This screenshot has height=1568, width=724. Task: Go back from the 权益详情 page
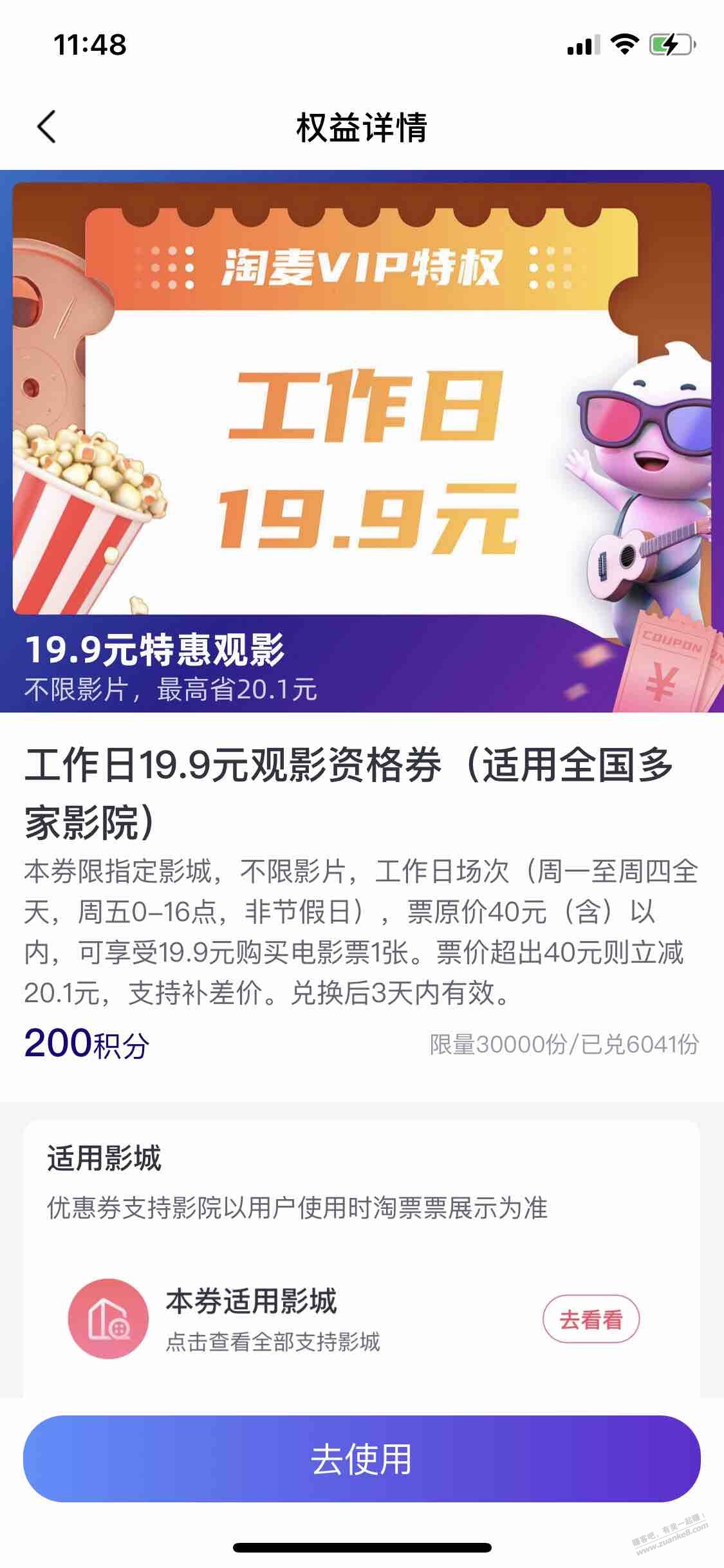pos(46,127)
